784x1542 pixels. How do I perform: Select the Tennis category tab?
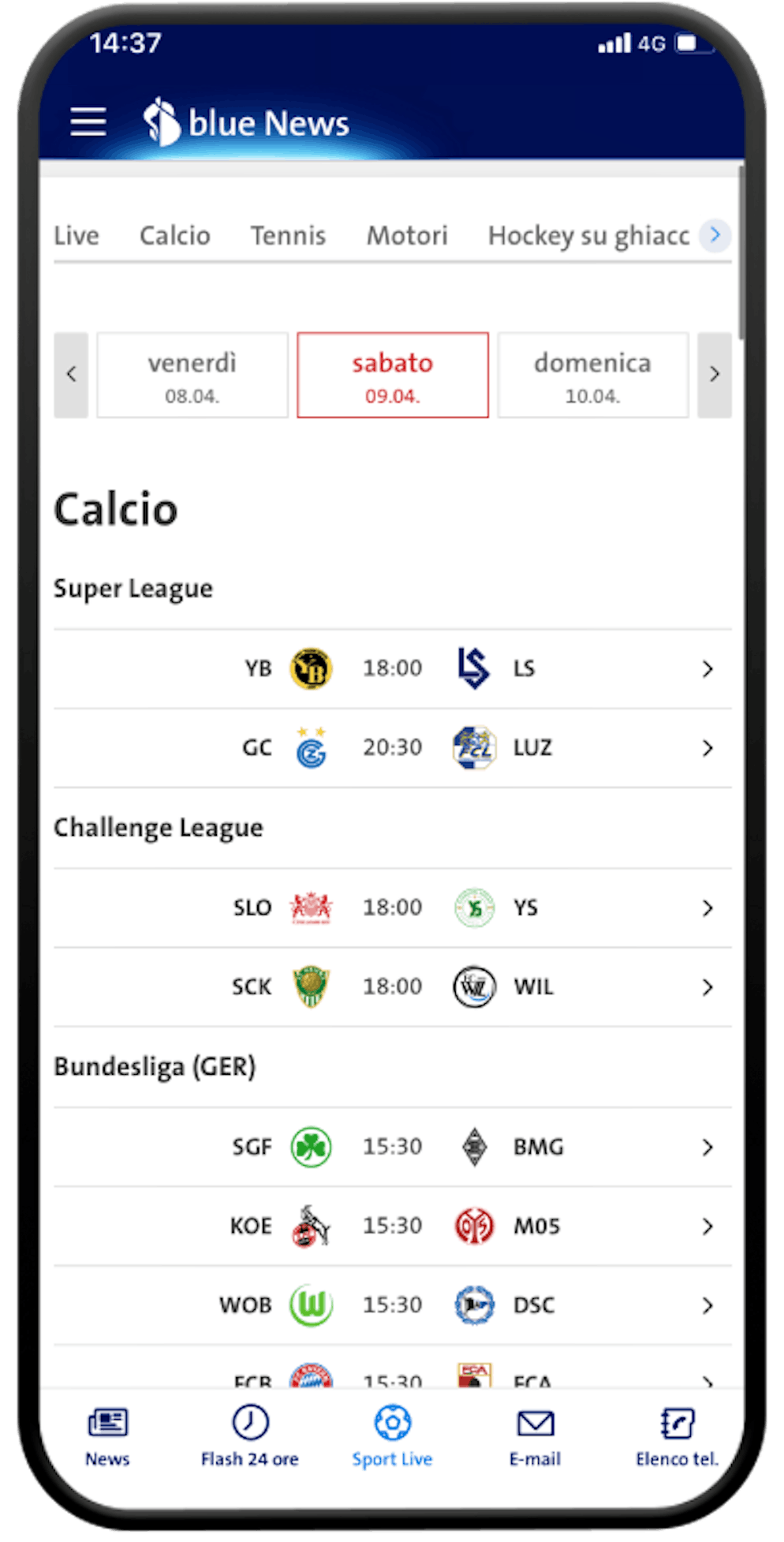(288, 235)
